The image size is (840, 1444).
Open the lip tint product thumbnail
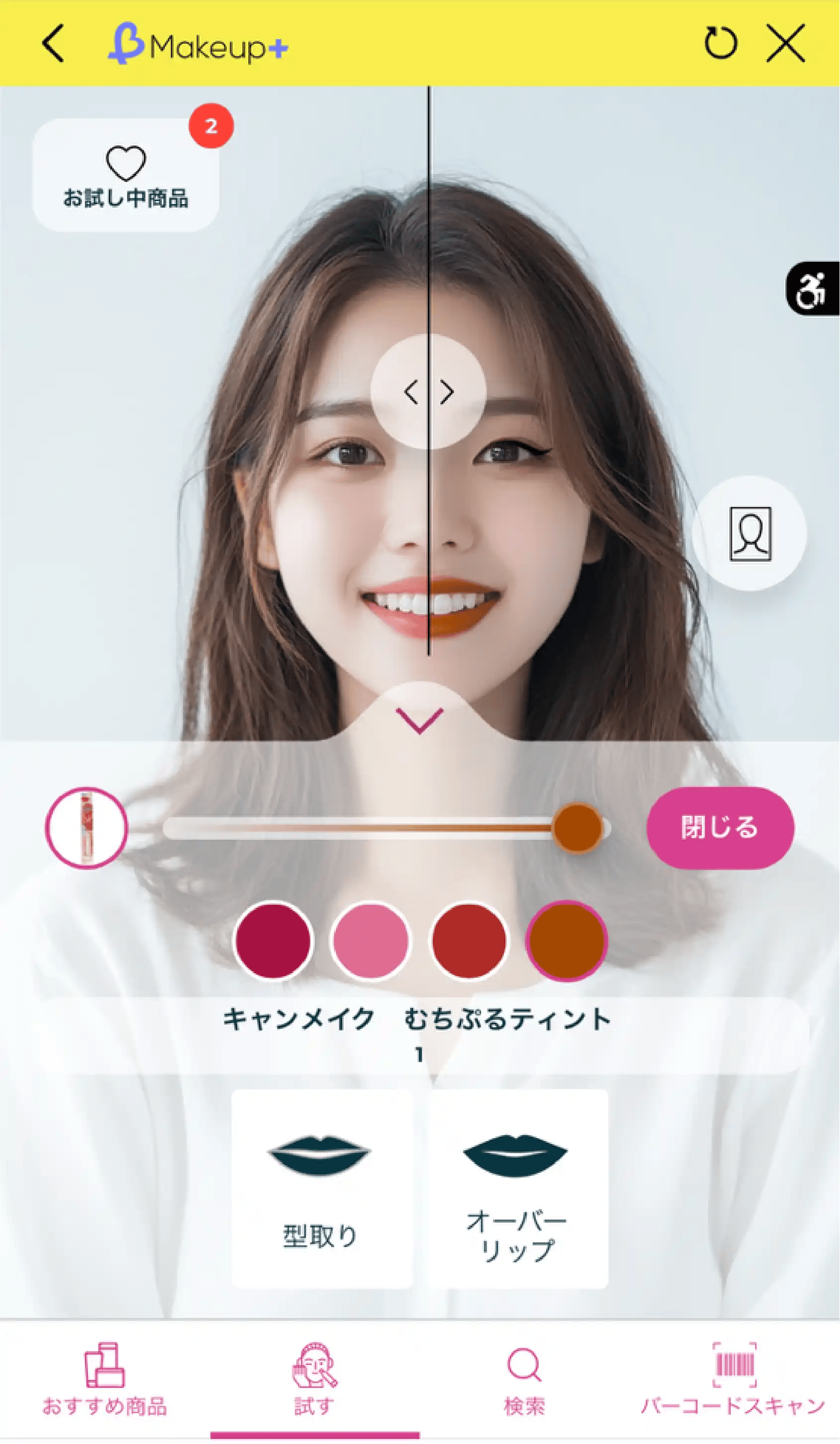[86, 828]
